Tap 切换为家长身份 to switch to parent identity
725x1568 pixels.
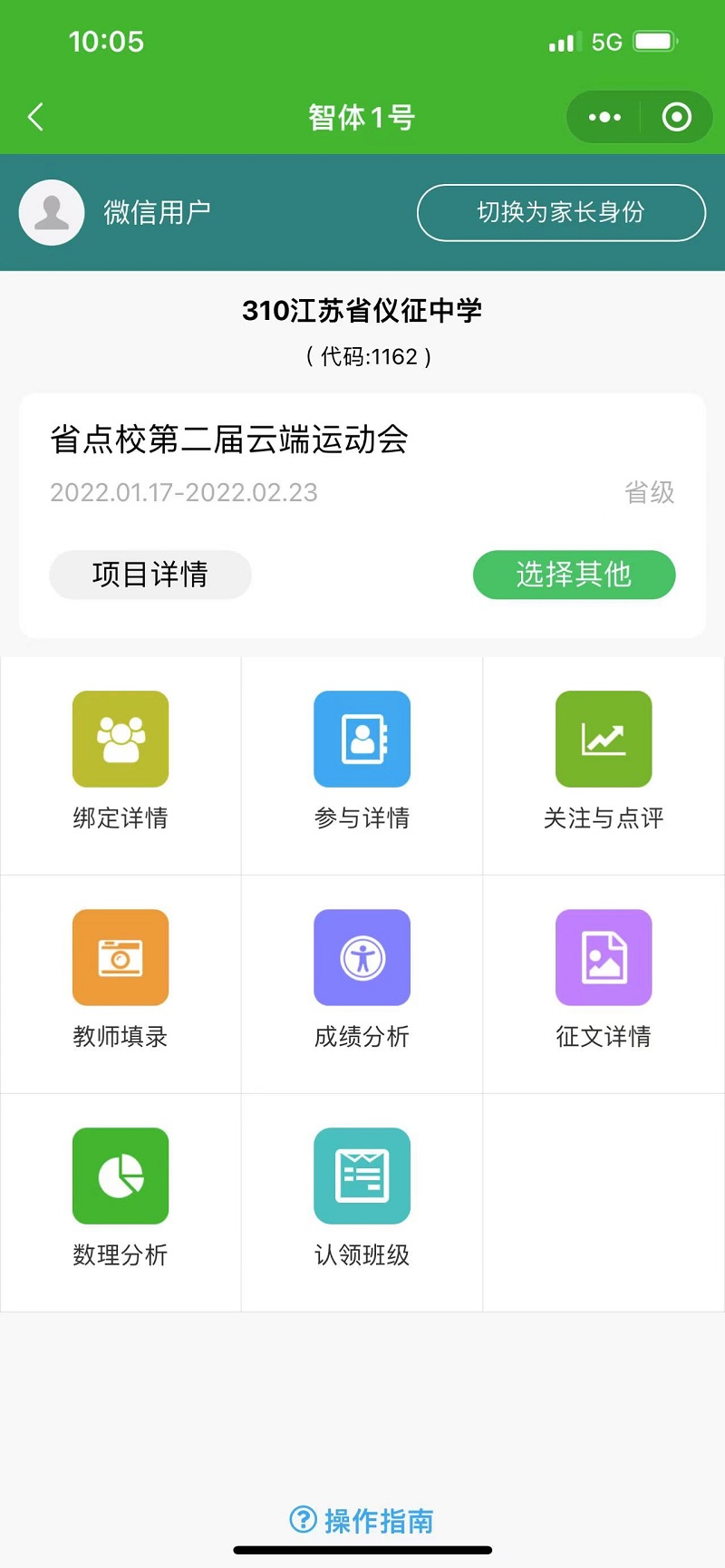pos(561,213)
